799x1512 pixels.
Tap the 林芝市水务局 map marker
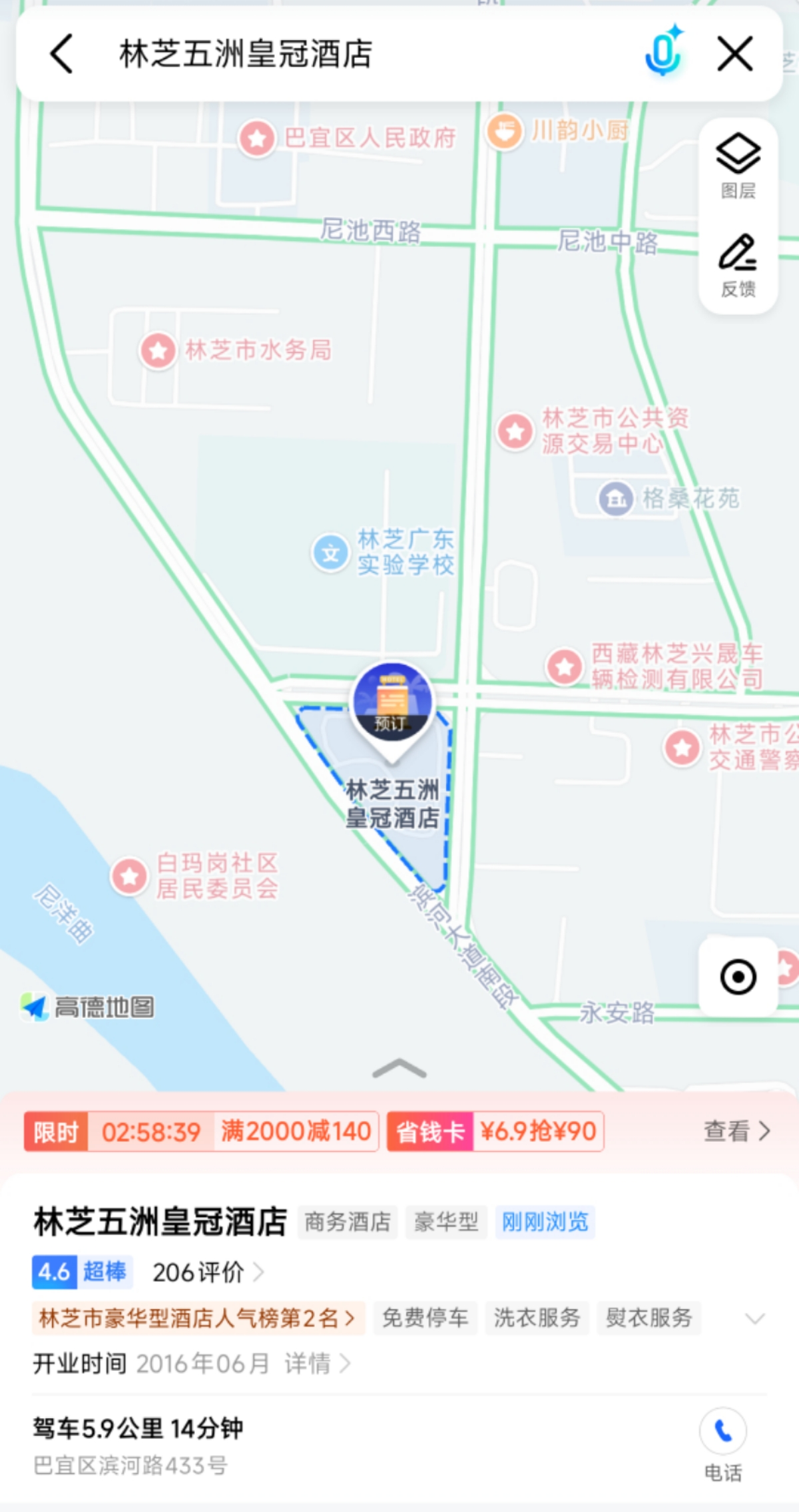(236, 350)
